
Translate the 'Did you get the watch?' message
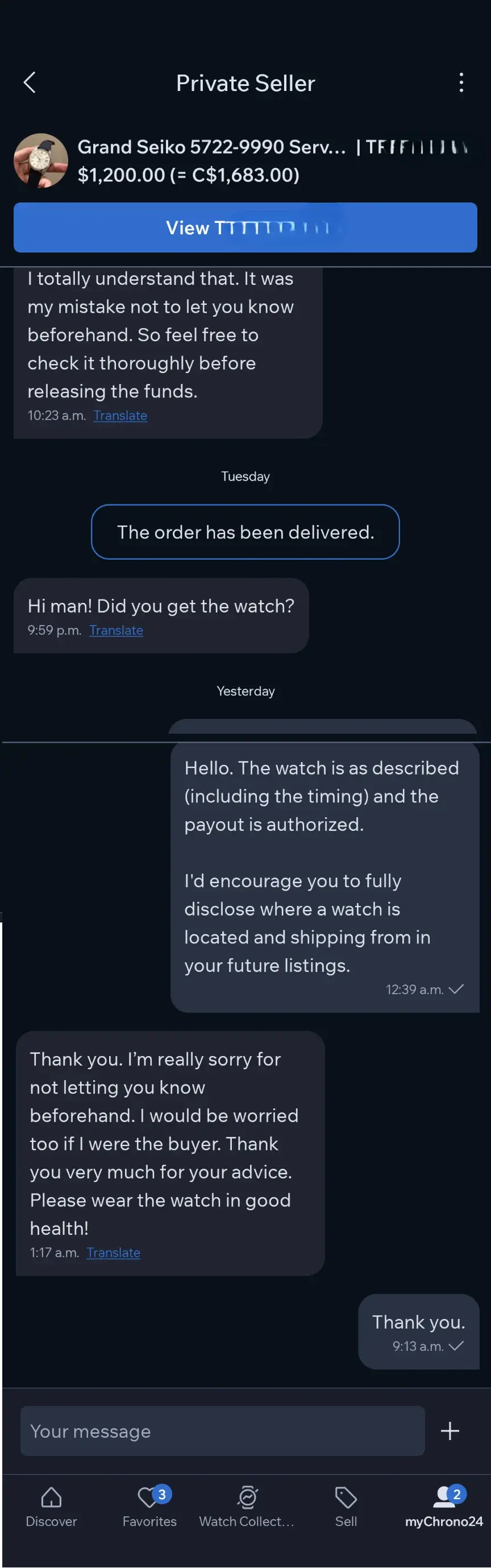coord(115,631)
